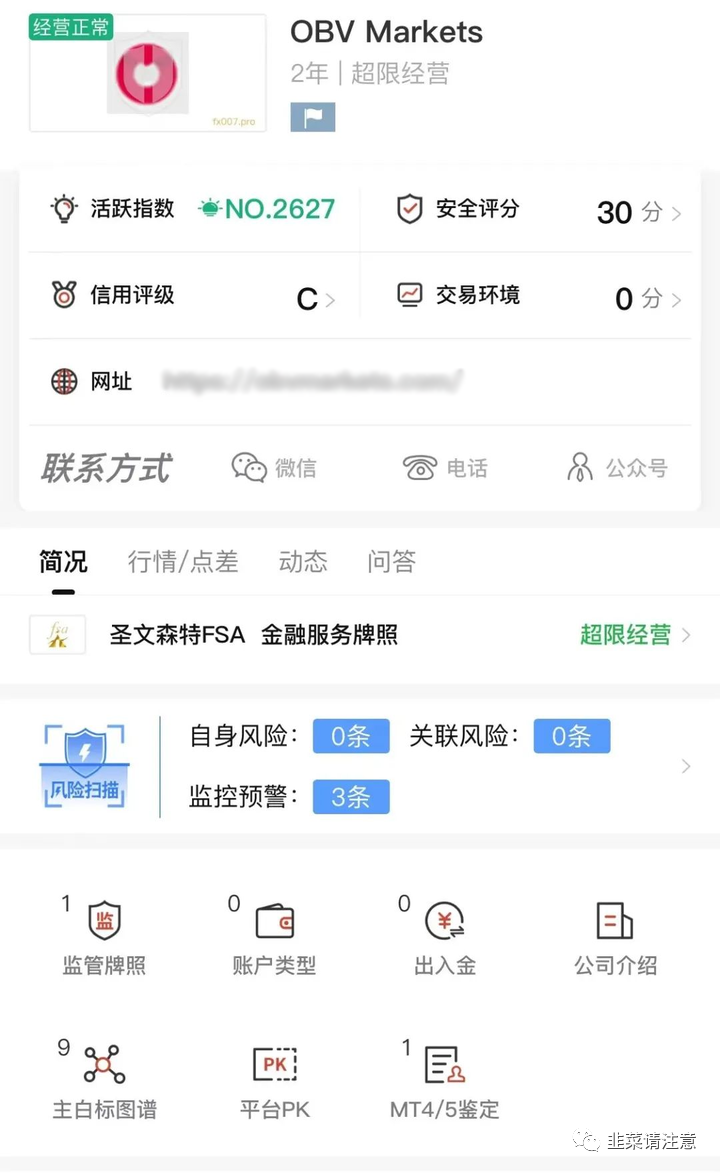This screenshot has height=1173, width=720.
Task: Tap the 电话 contact option
Action: pyautogui.click(x=445, y=468)
